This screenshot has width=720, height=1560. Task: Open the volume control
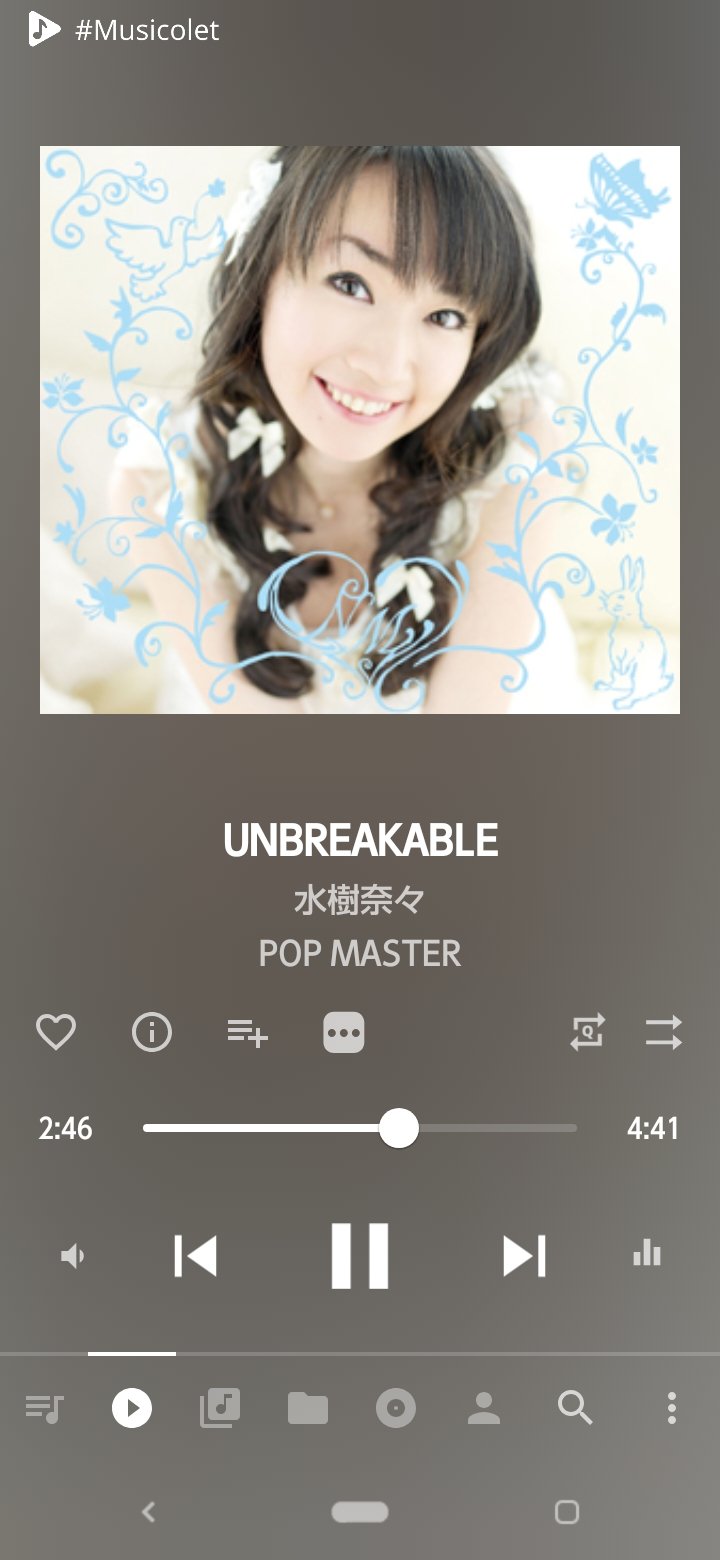pyautogui.click(x=73, y=1255)
